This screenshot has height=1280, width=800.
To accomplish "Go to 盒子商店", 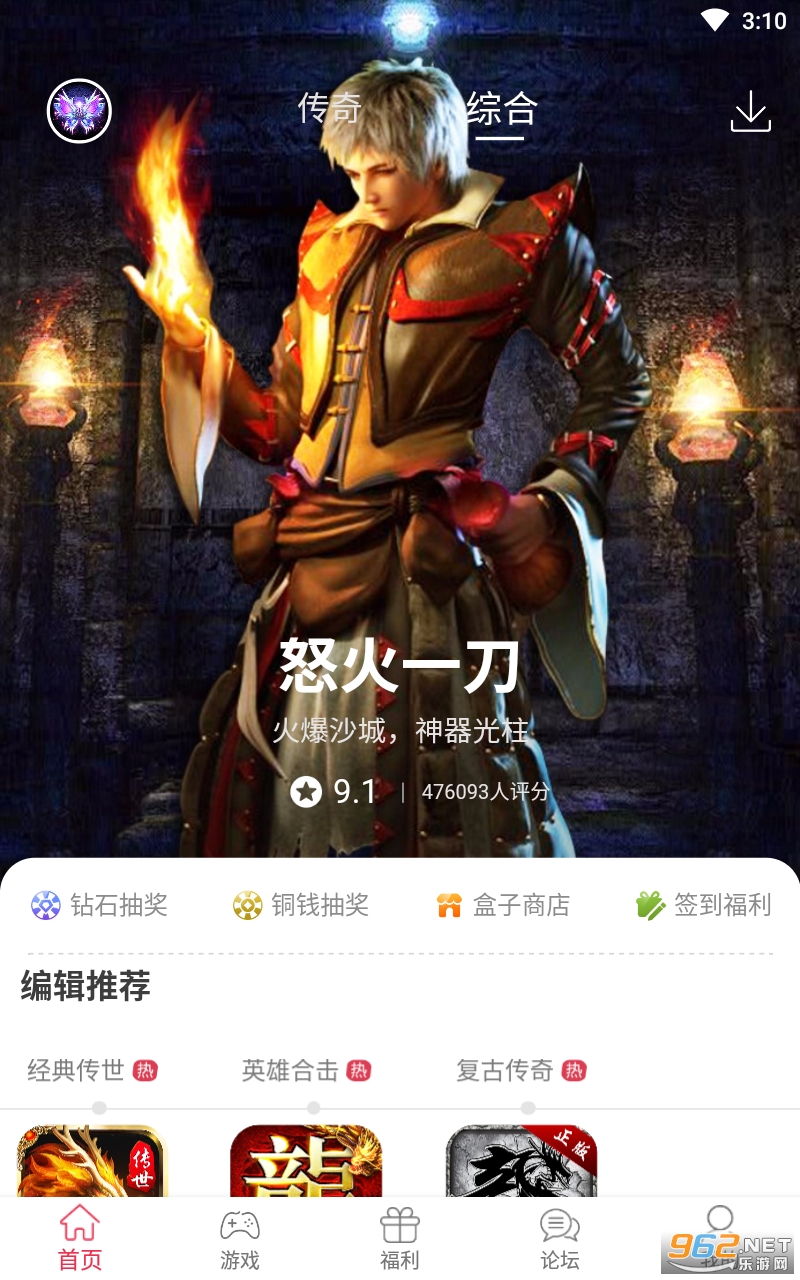I will pyautogui.click(x=503, y=905).
